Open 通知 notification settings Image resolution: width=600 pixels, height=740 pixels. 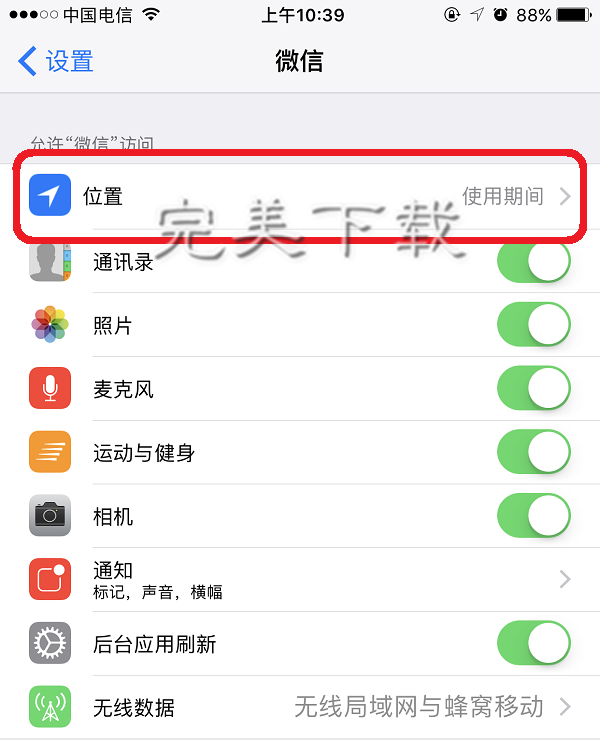(x=300, y=580)
